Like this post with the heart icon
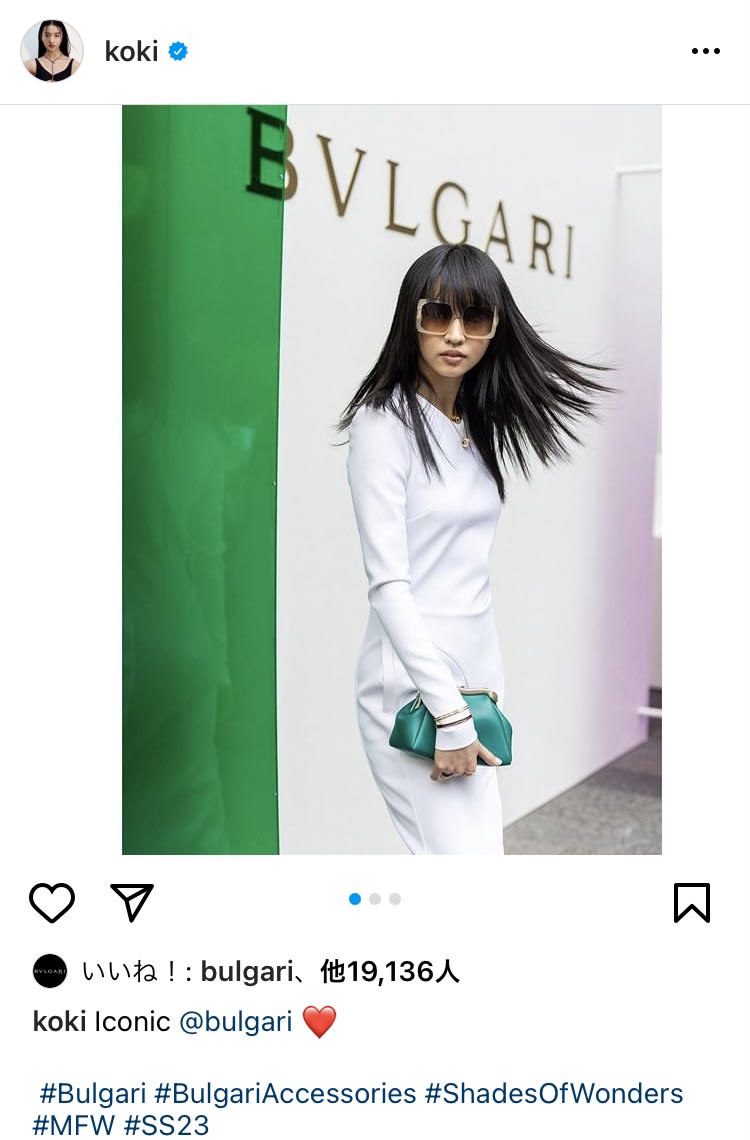 tap(52, 902)
